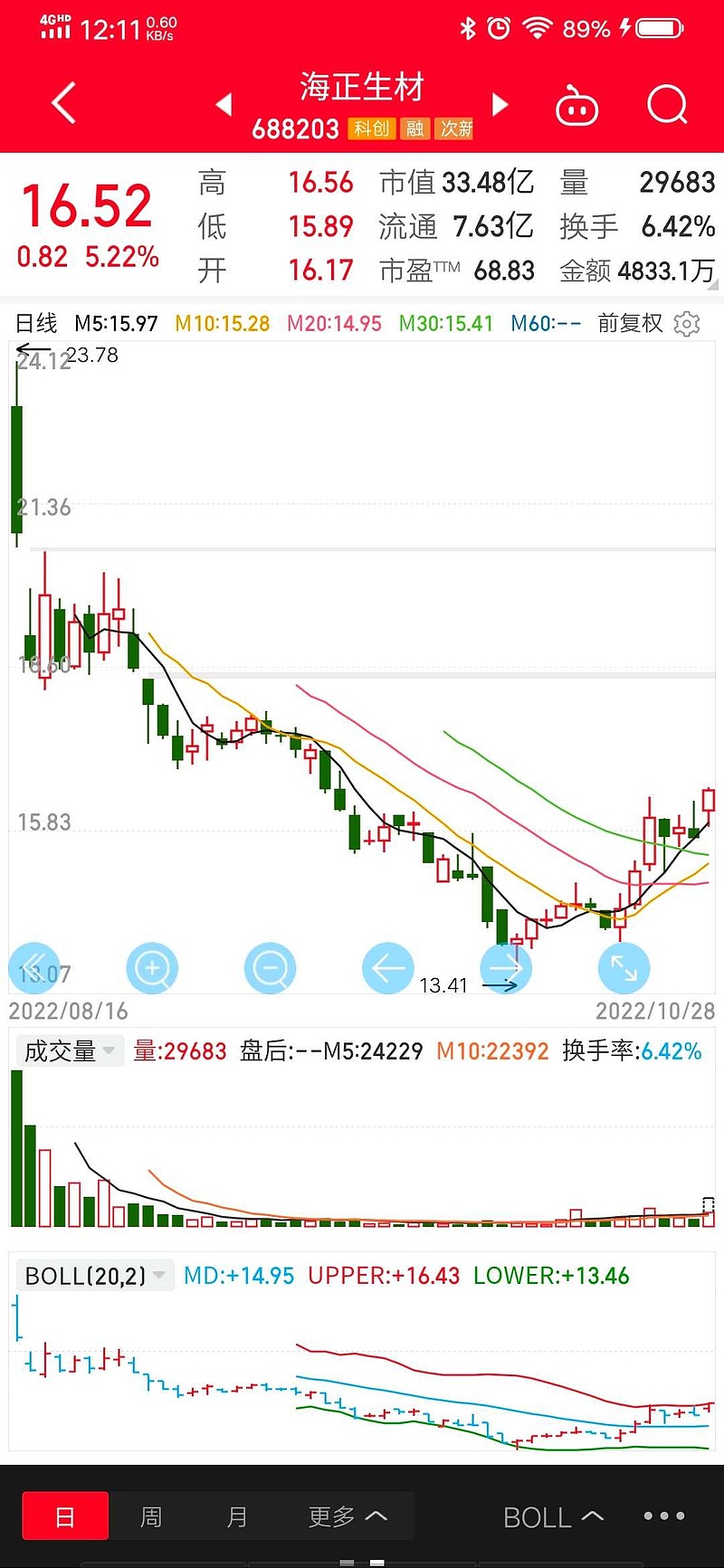
Task: Switch to the next stock
Action: point(500,105)
